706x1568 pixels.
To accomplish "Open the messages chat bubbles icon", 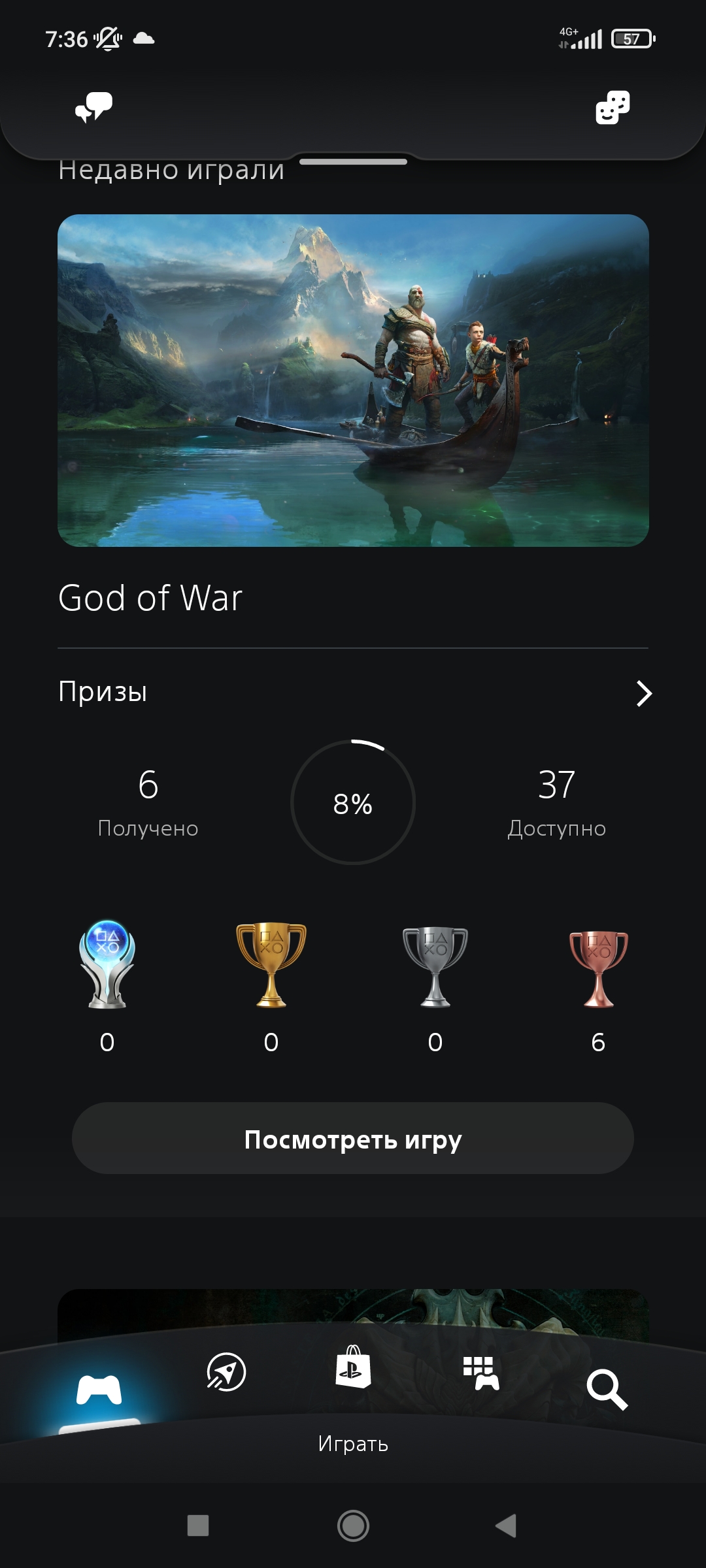I will click(93, 107).
